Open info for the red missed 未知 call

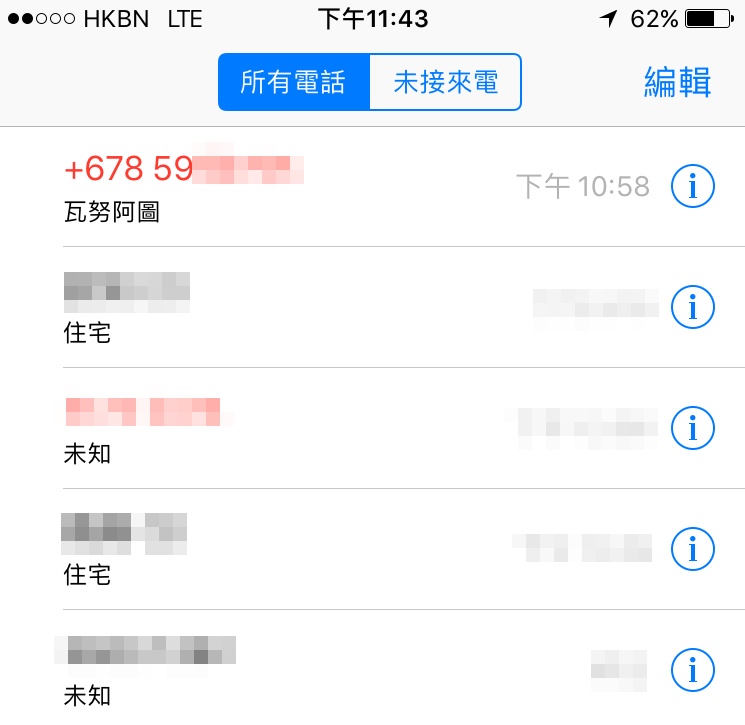tap(693, 428)
